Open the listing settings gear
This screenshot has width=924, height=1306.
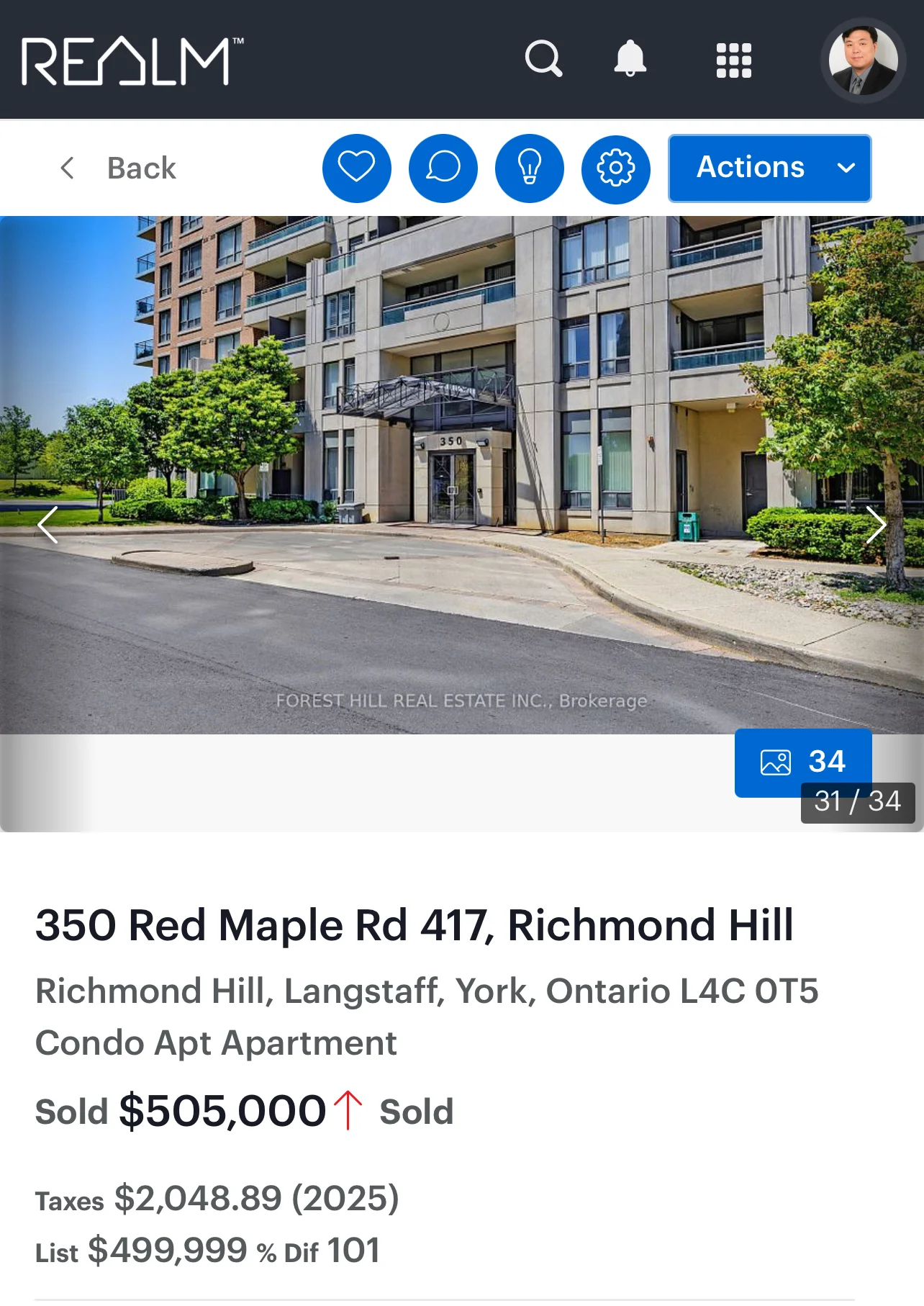(616, 168)
